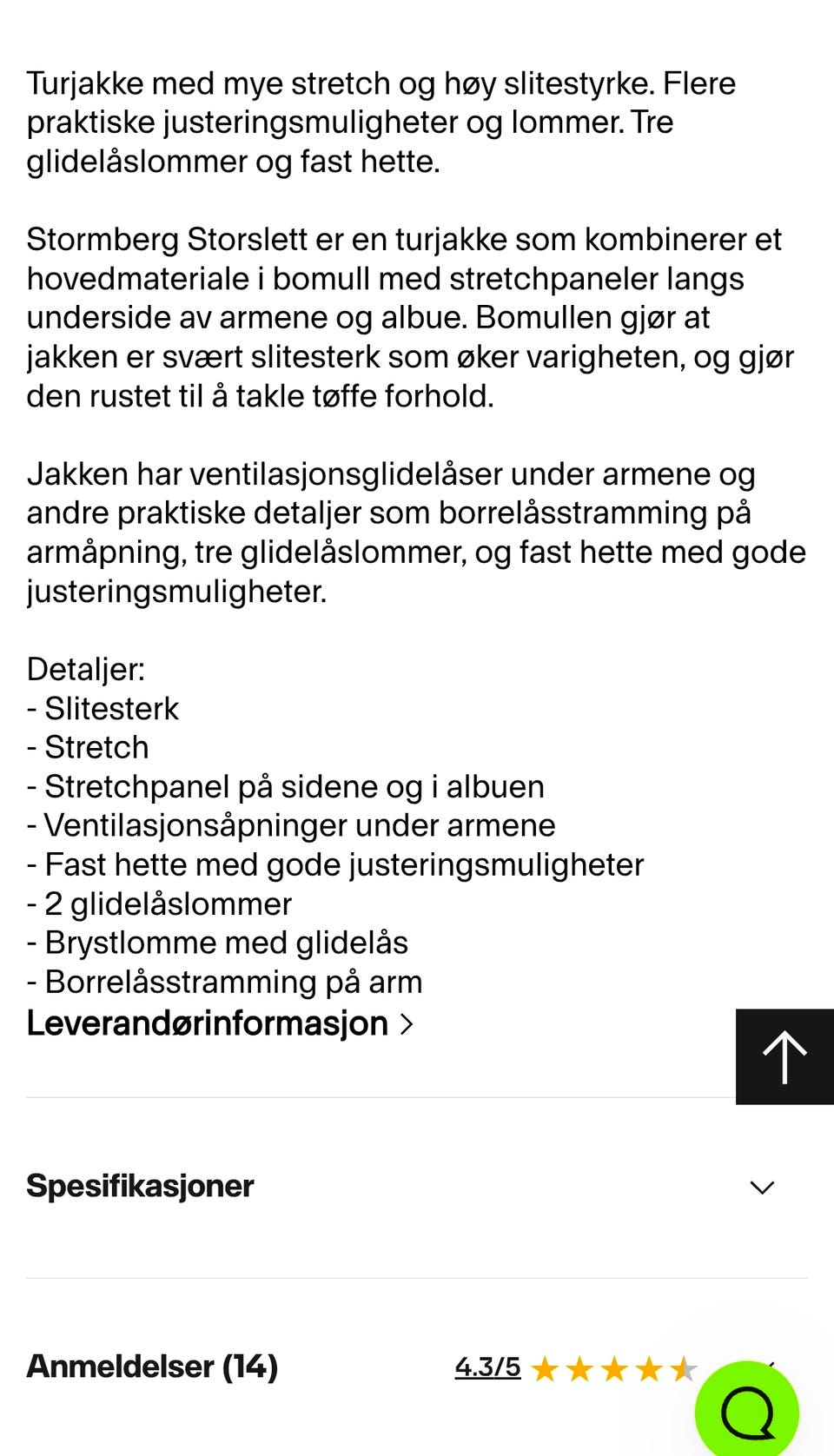834x1456 pixels.
Task: Click the Spesifikasjoner heading text
Action: [140, 1187]
